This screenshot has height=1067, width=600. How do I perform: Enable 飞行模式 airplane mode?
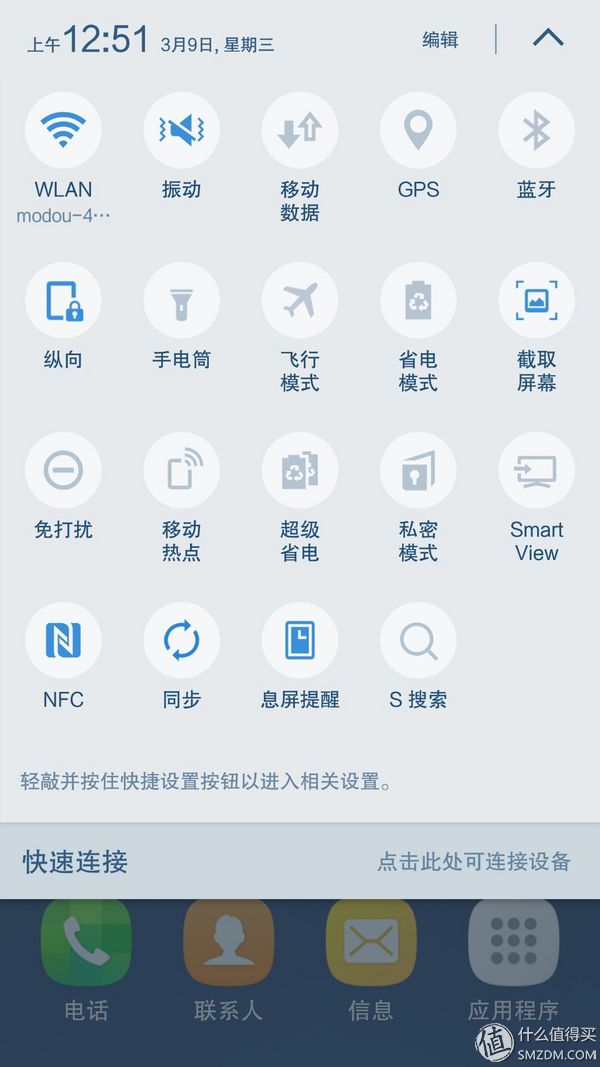[x=300, y=301]
